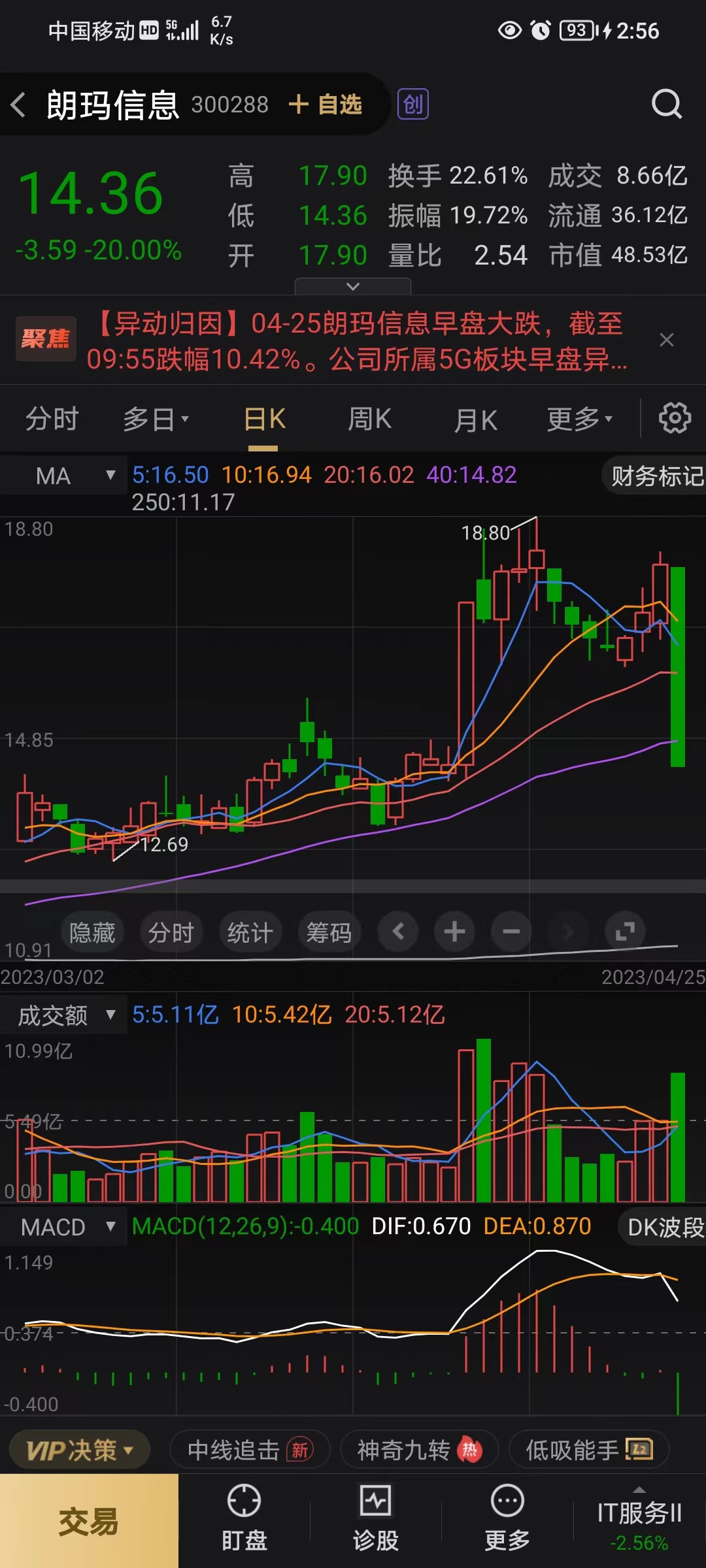Expand the stock details chevron under the quotes
This screenshot has height=1568, width=706.
tap(353, 286)
